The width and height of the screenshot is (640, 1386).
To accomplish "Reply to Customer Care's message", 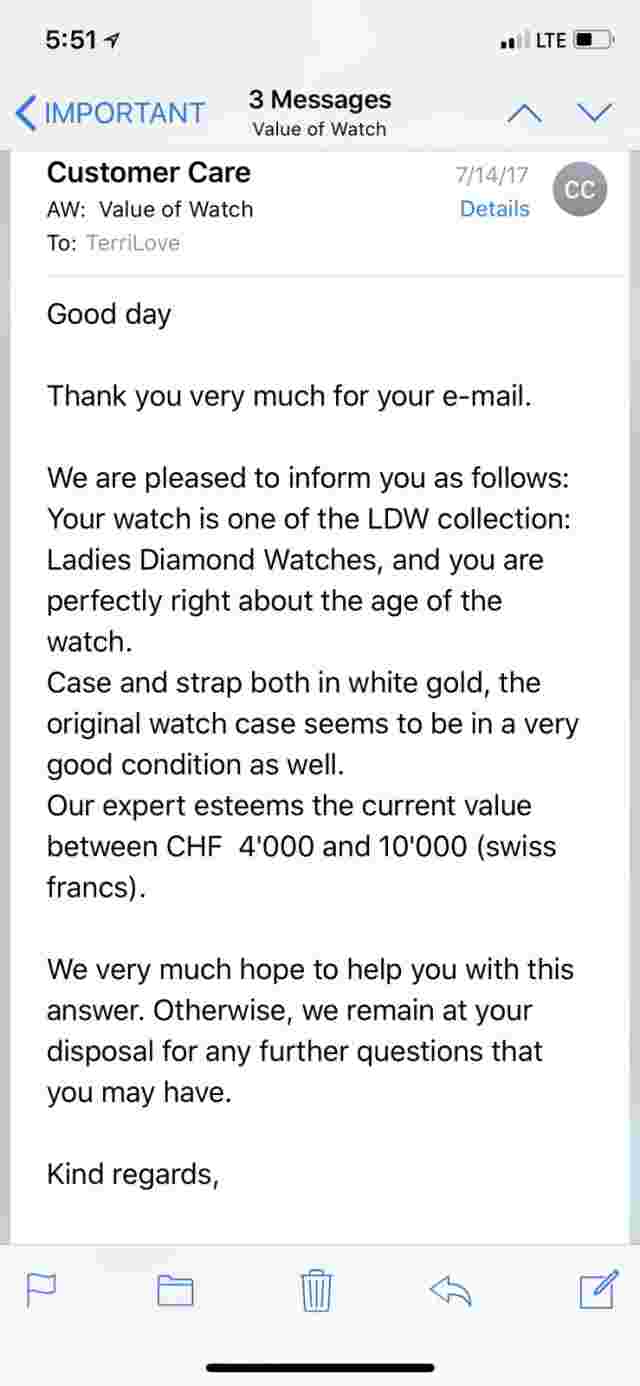I will (450, 1291).
